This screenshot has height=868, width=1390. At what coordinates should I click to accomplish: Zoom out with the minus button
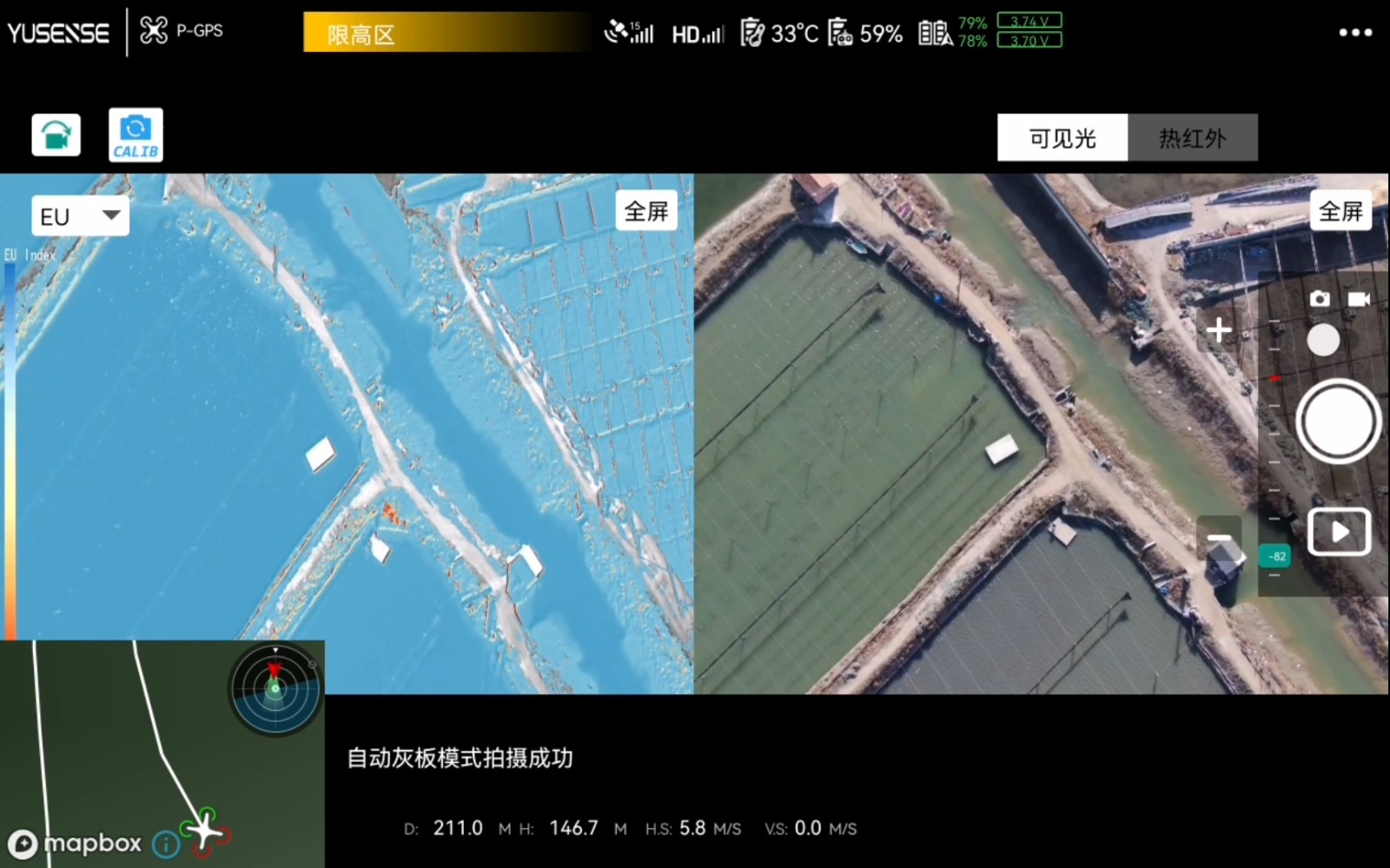[1219, 538]
